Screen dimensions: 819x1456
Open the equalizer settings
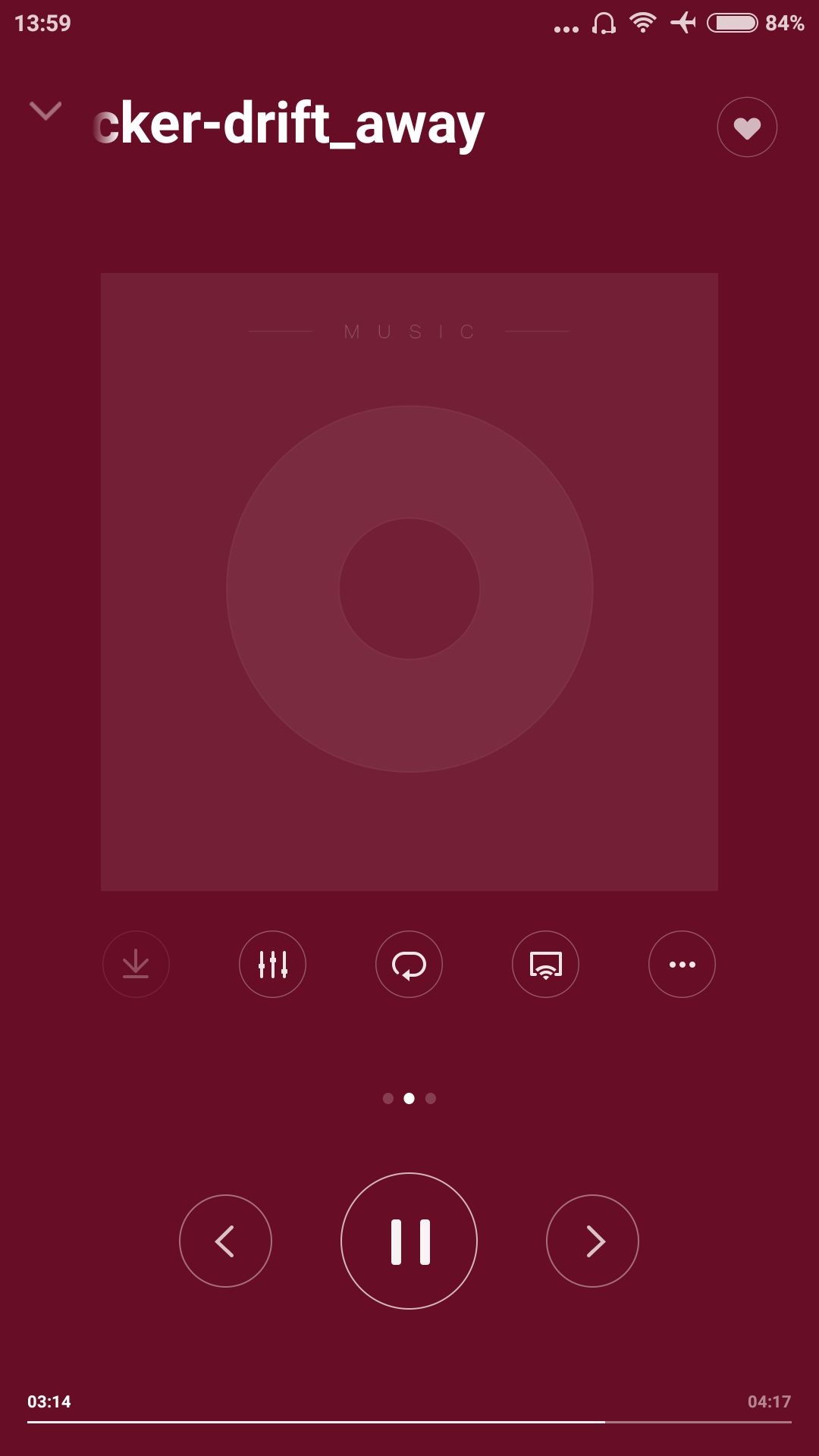point(272,965)
